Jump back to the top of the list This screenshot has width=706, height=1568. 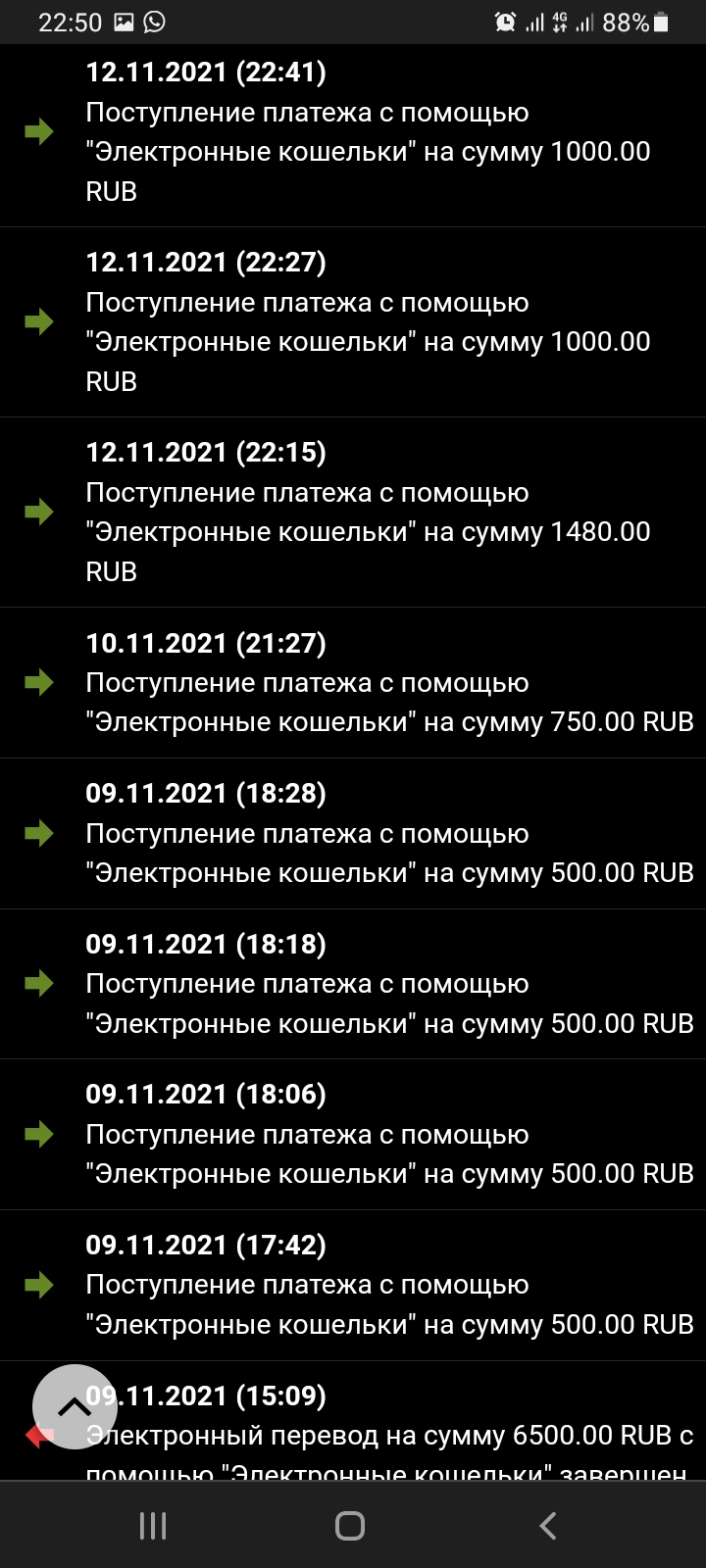pos(75,1407)
